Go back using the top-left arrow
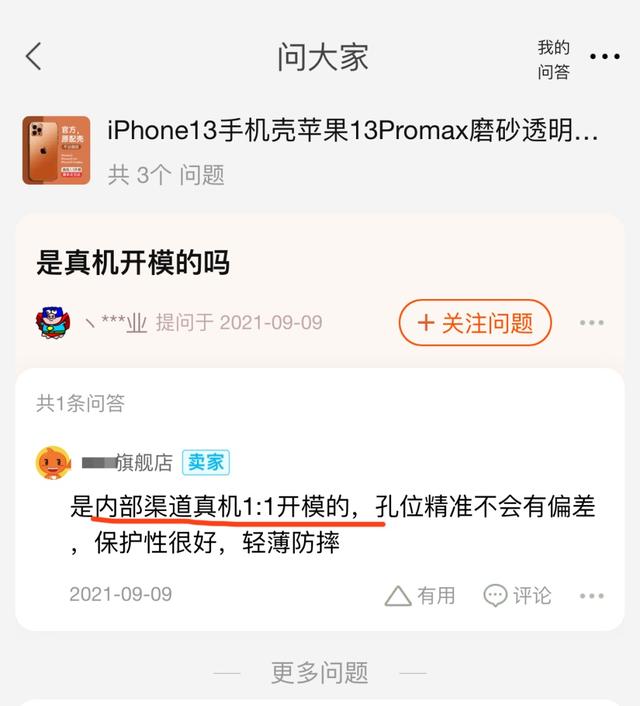The image size is (640, 706). click(34, 56)
